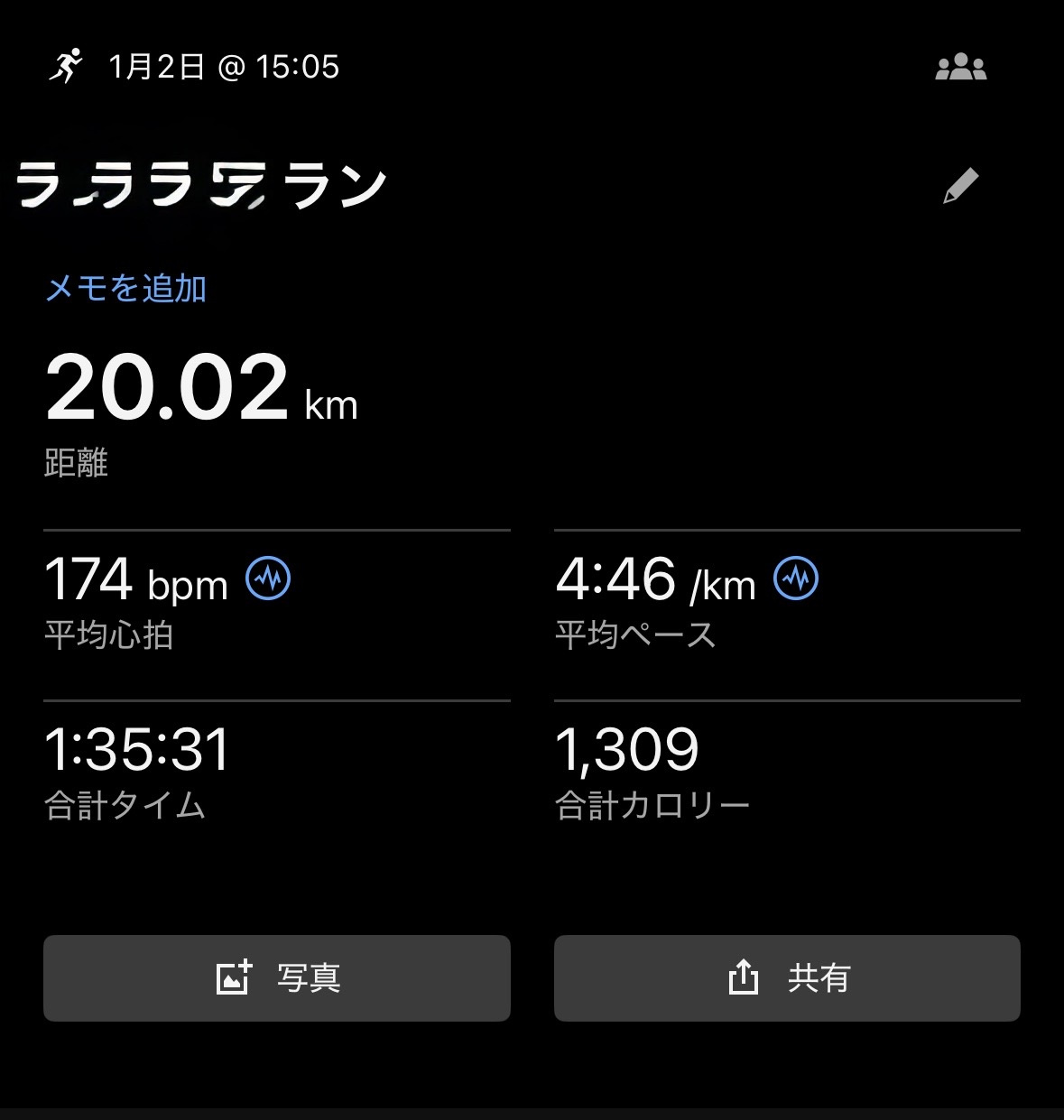Add a photo with the 写真 button

277,978
